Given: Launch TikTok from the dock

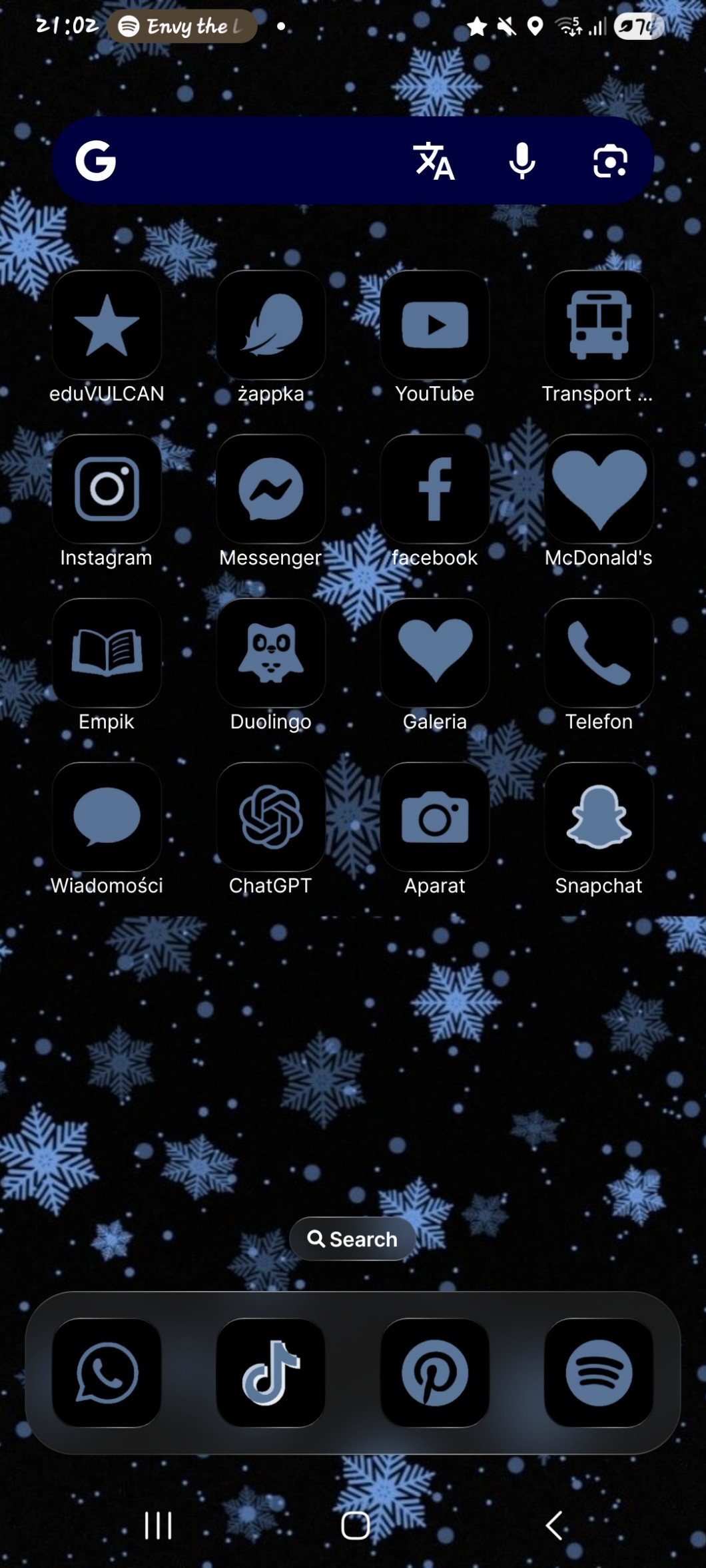Looking at the screenshot, I should coord(270,1373).
